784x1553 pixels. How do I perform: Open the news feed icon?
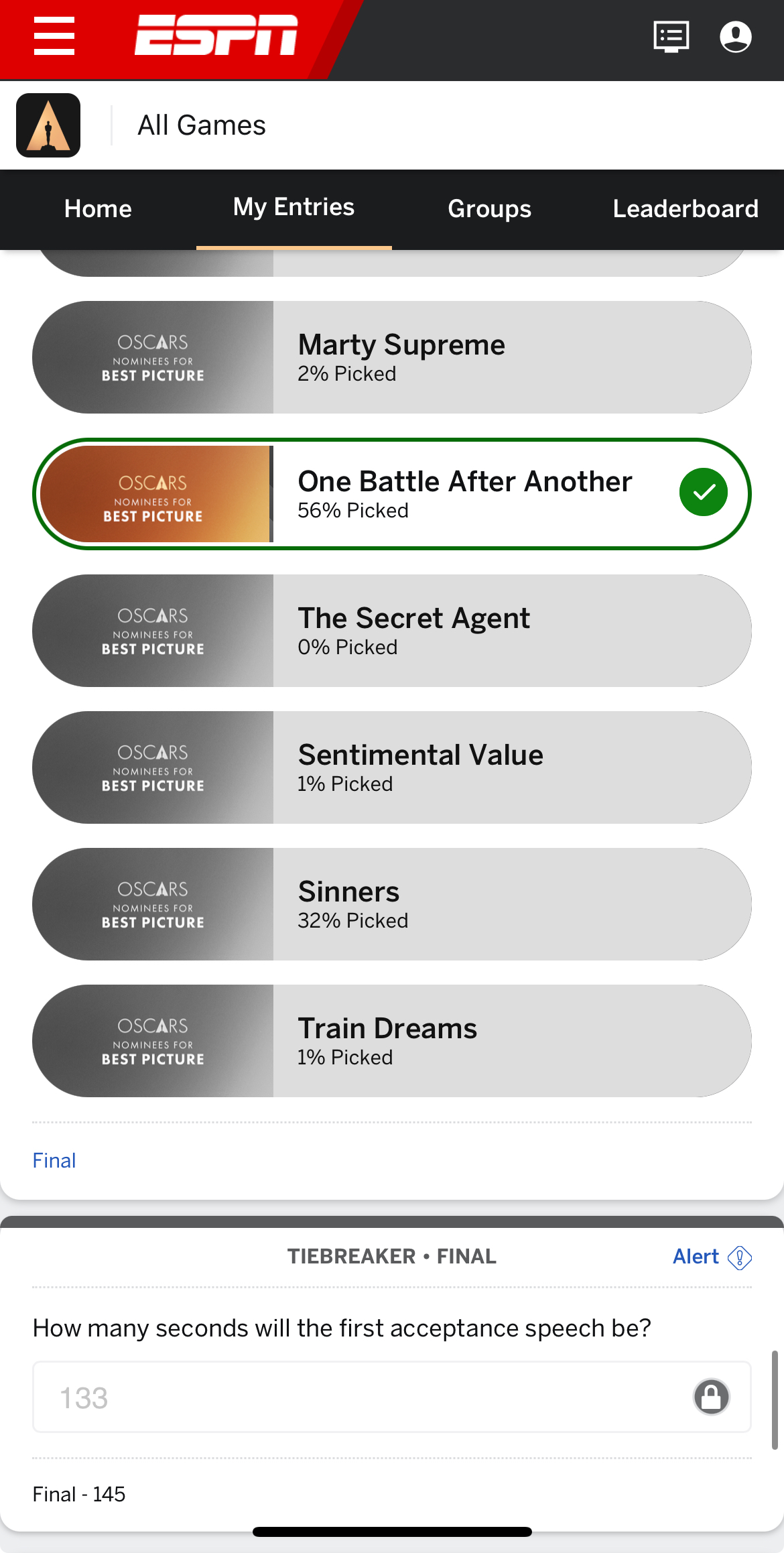[x=671, y=37]
